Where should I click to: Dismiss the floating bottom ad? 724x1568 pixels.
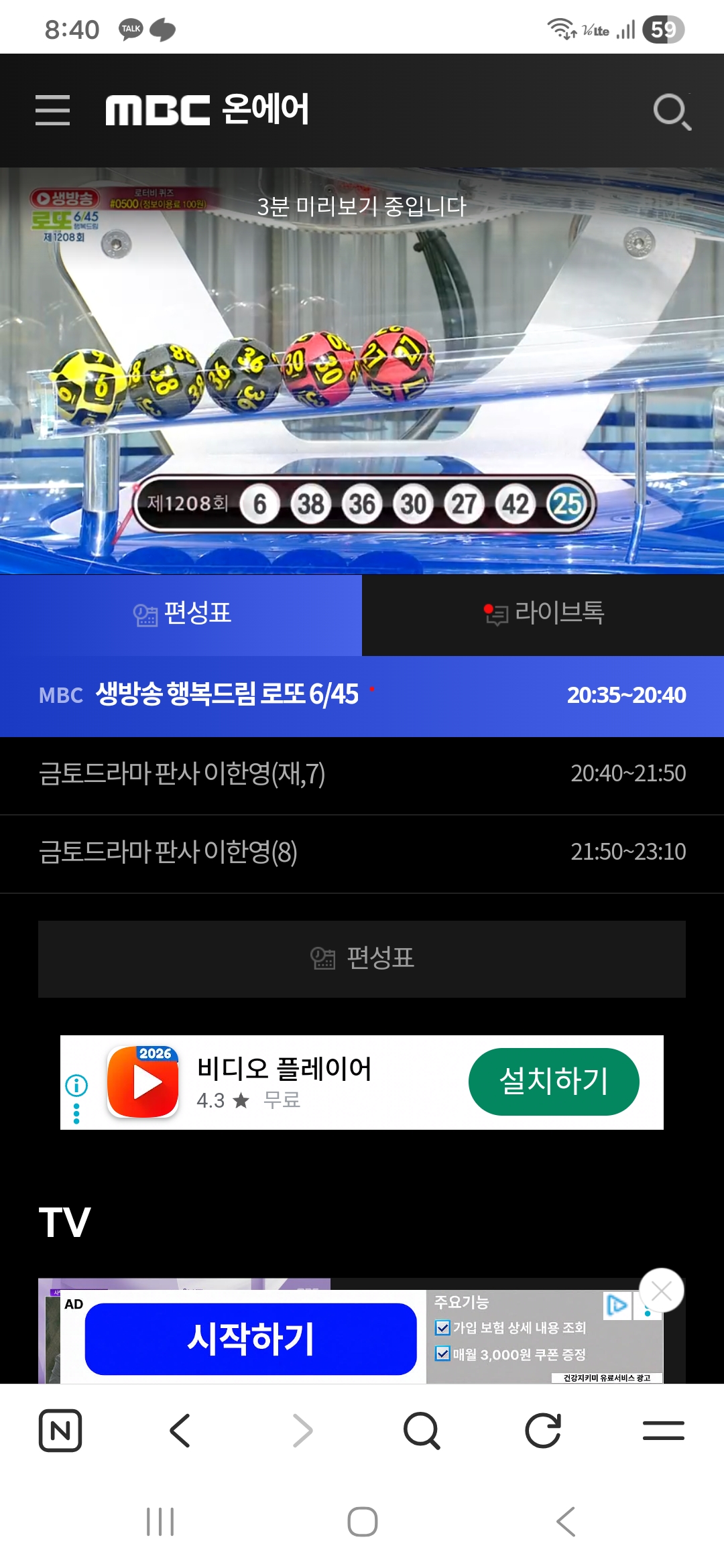[x=661, y=1291]
